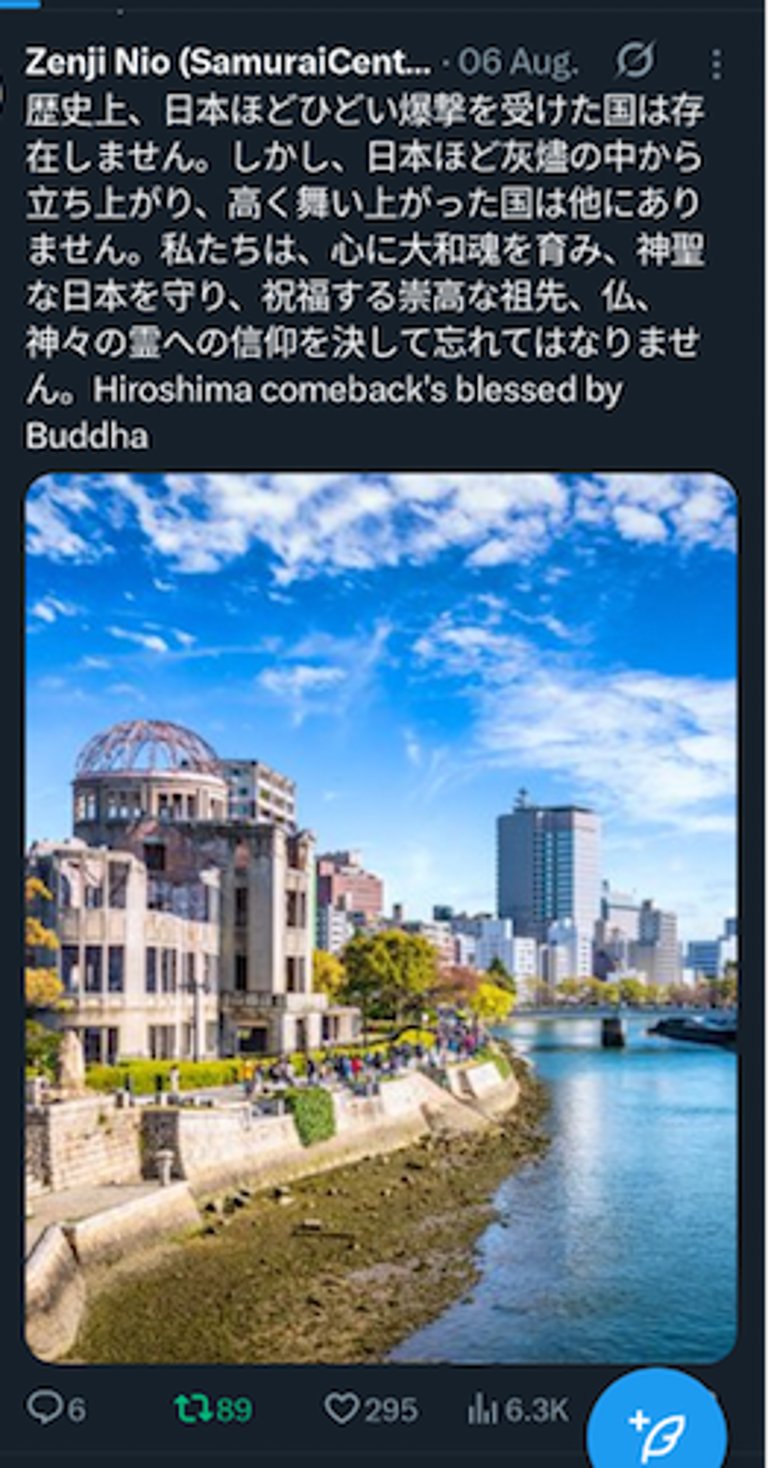Open the Hiroshima dome photo in the post

pos(381,918)
